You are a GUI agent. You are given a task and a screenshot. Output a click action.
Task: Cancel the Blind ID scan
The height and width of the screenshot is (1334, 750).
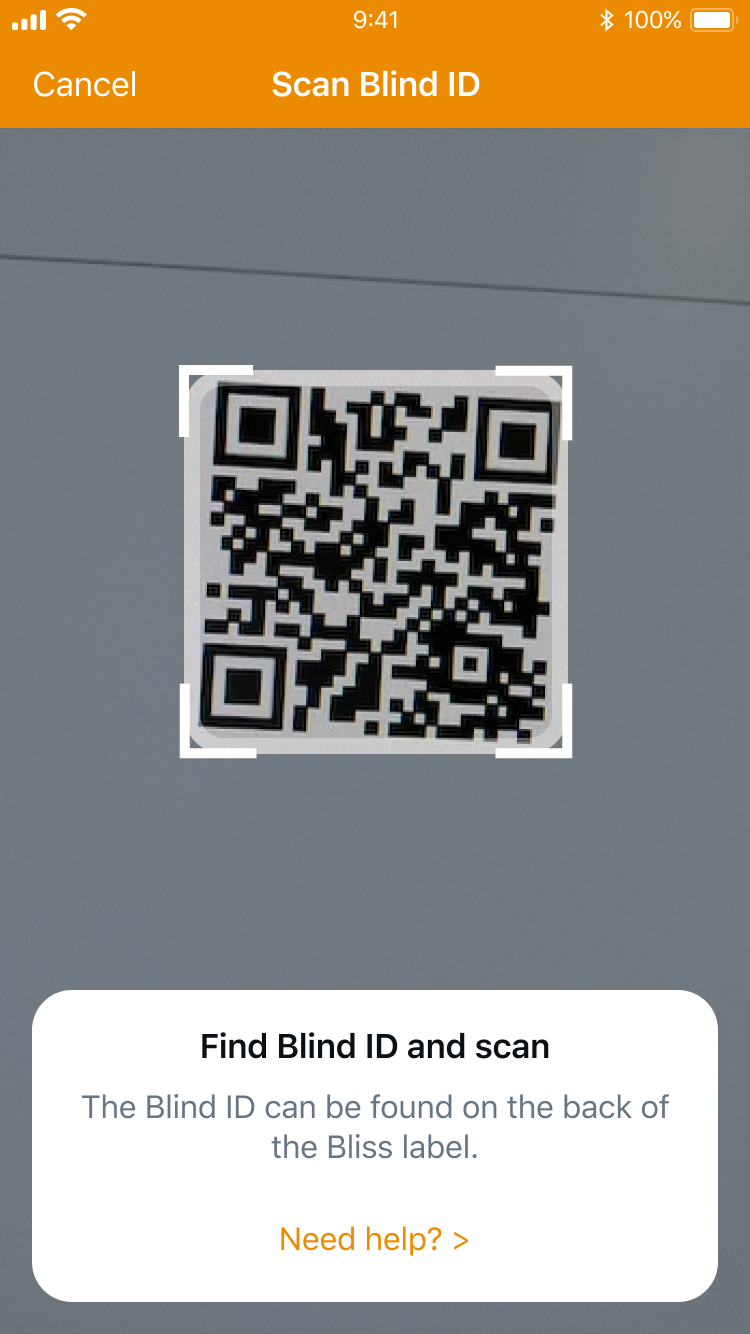point(84,84)
